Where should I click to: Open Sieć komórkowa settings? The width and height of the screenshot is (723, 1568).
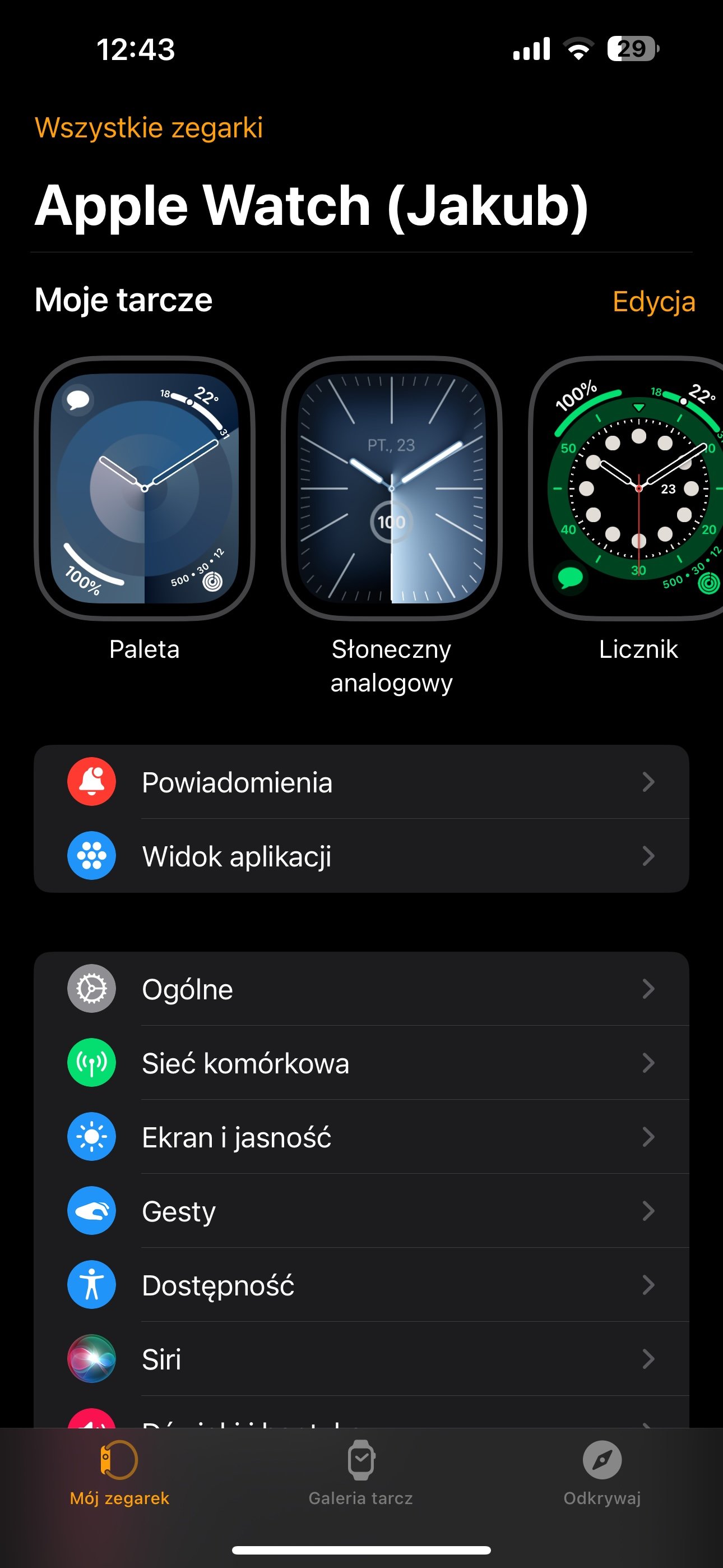tap(361, 1063)
